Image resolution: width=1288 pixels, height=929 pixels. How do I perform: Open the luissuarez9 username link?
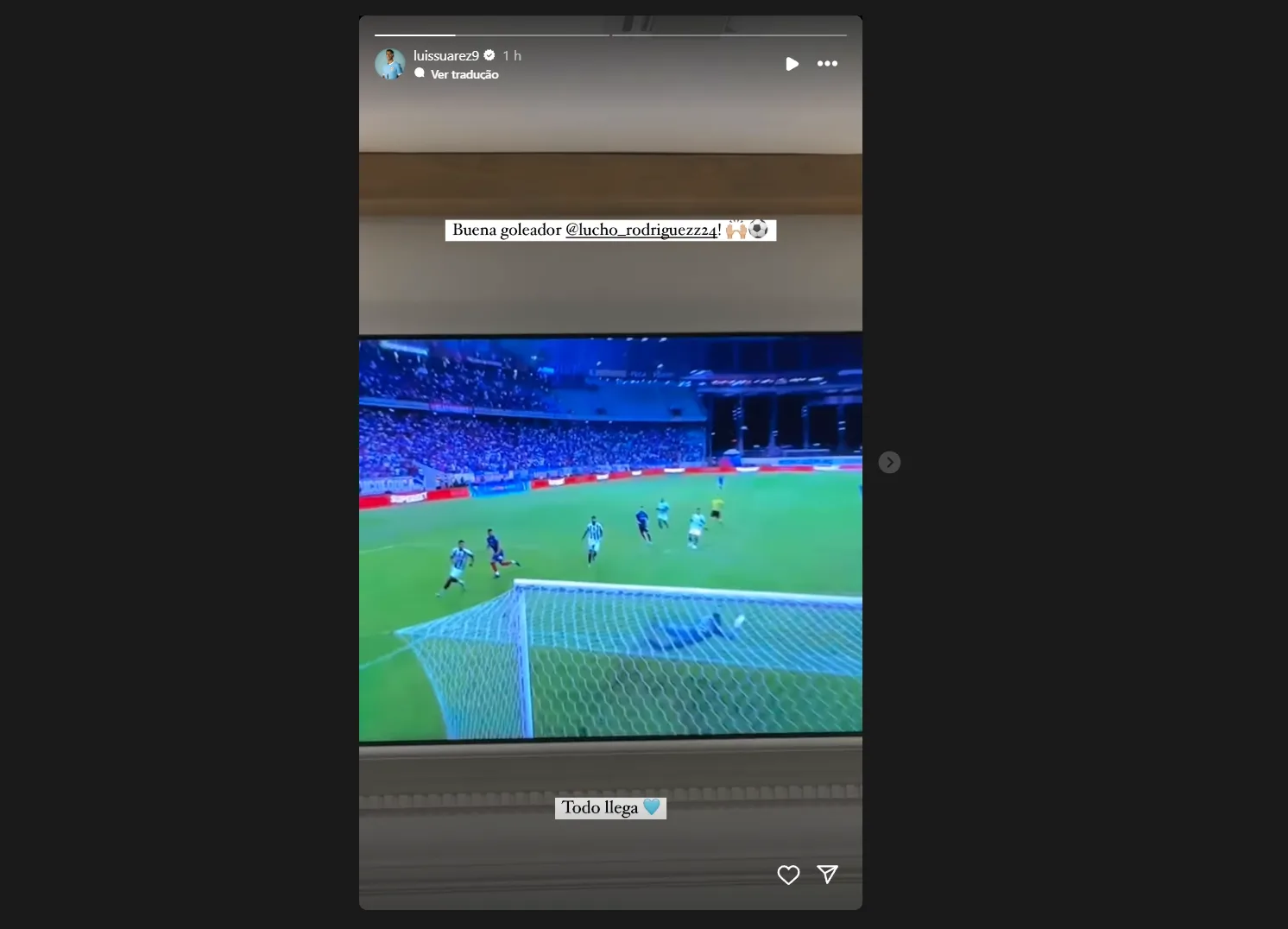pos(445,55)
